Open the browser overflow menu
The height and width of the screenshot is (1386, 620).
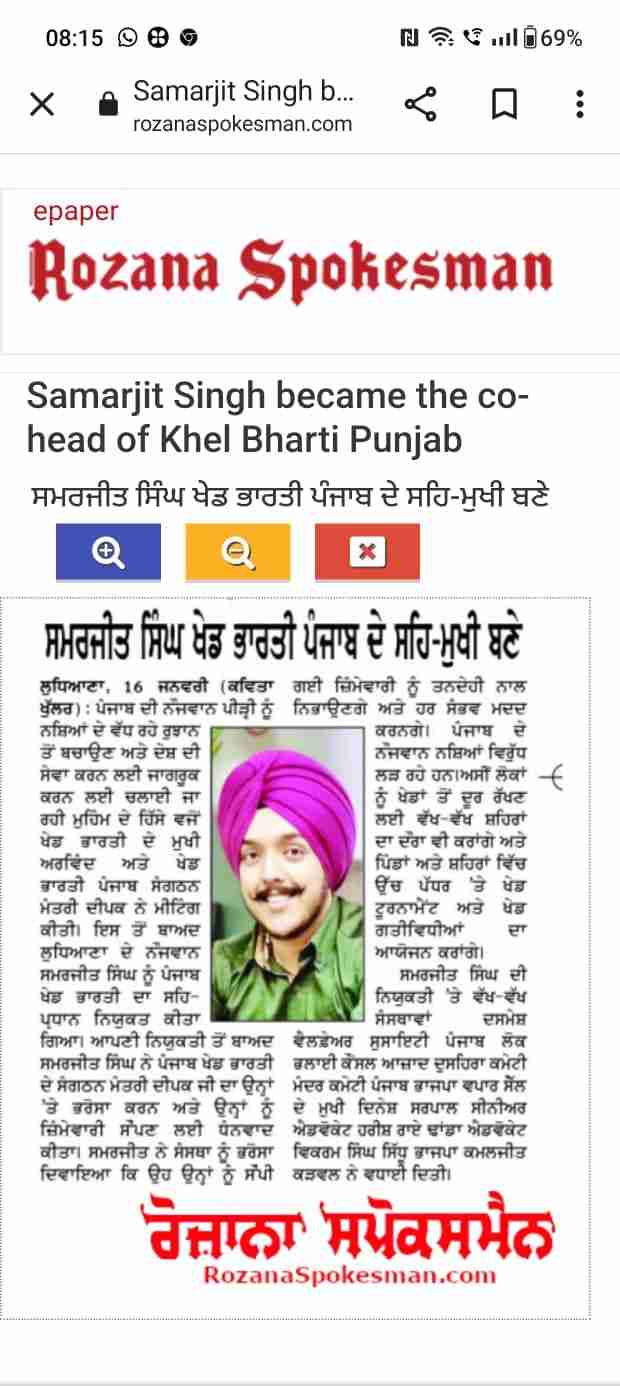(580, 104)
